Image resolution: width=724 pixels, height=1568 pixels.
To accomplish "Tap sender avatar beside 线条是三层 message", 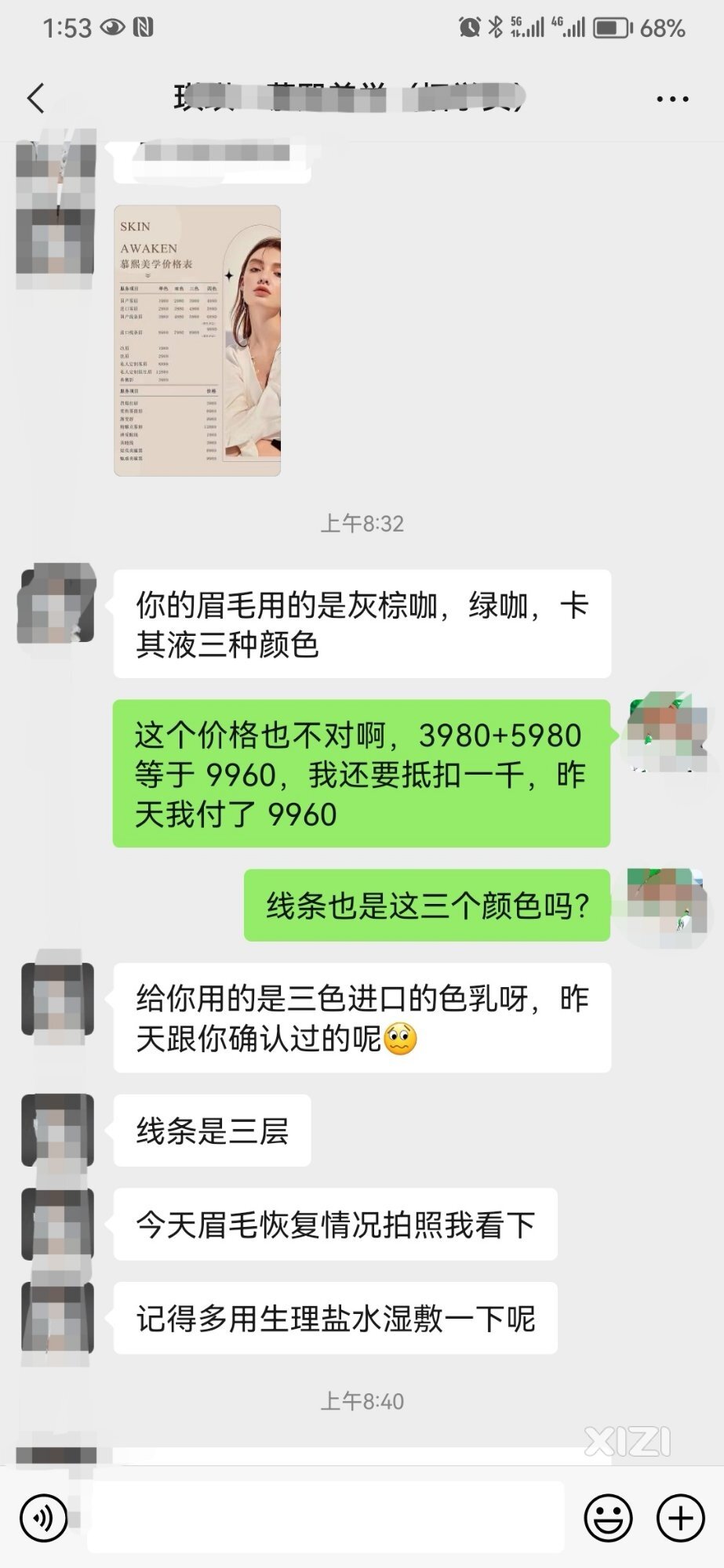I will 57,1130.
